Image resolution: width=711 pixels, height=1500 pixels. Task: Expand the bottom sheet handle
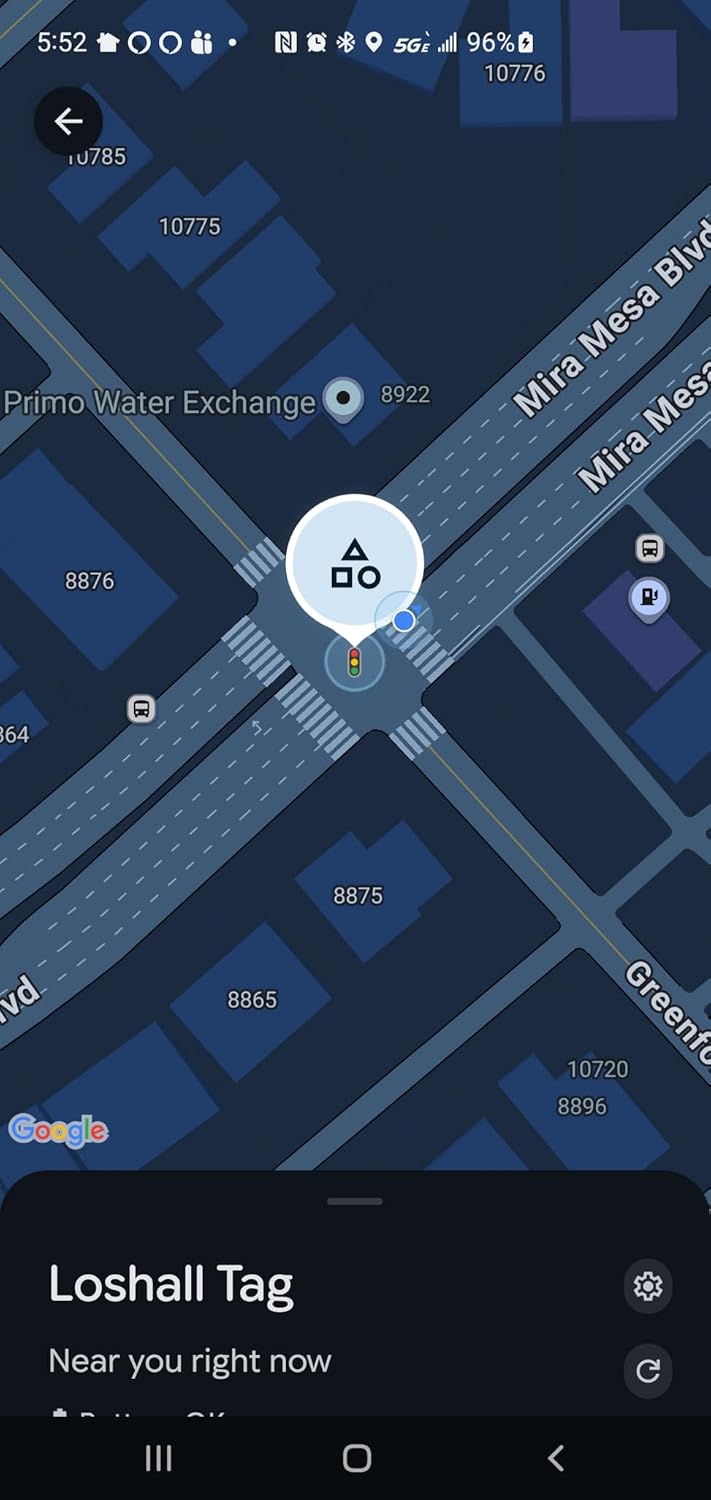pos(355,1201)
